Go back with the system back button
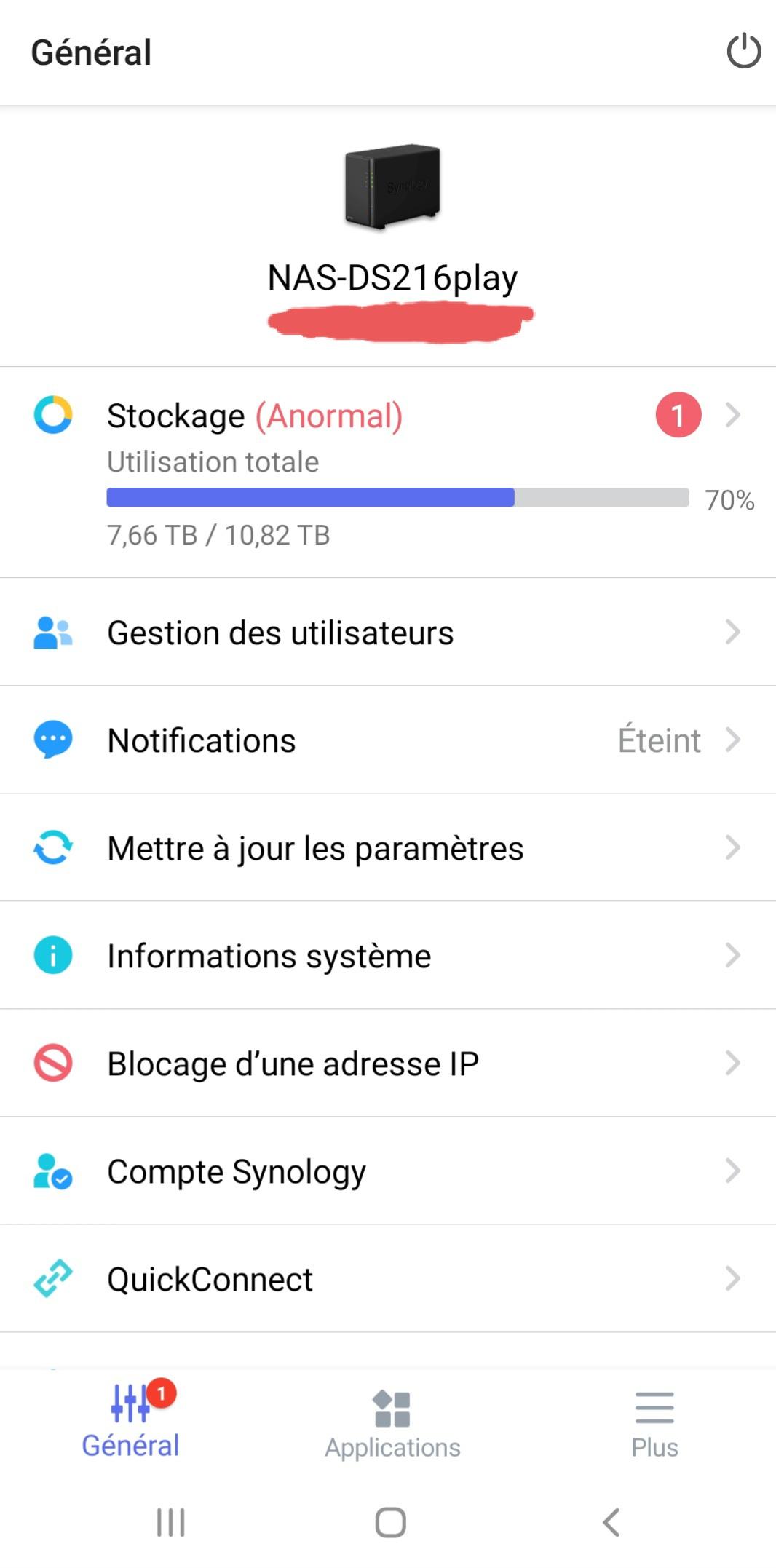This screenshot has height=1568, width=776. pyautogui.click(x=611, y=1522)
